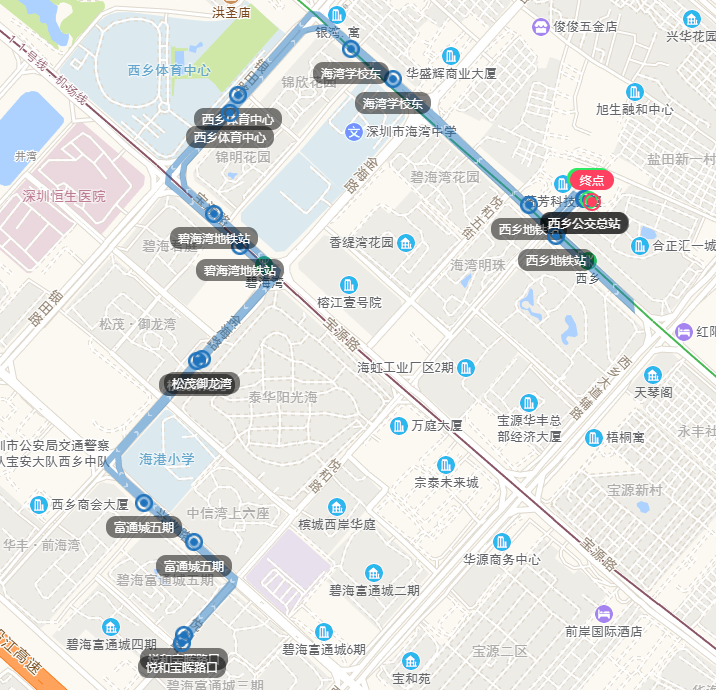Tap the 万庭大厦 building marker
Screen dimensions: 716x690
pyautogui.click(x=399, y=426)
